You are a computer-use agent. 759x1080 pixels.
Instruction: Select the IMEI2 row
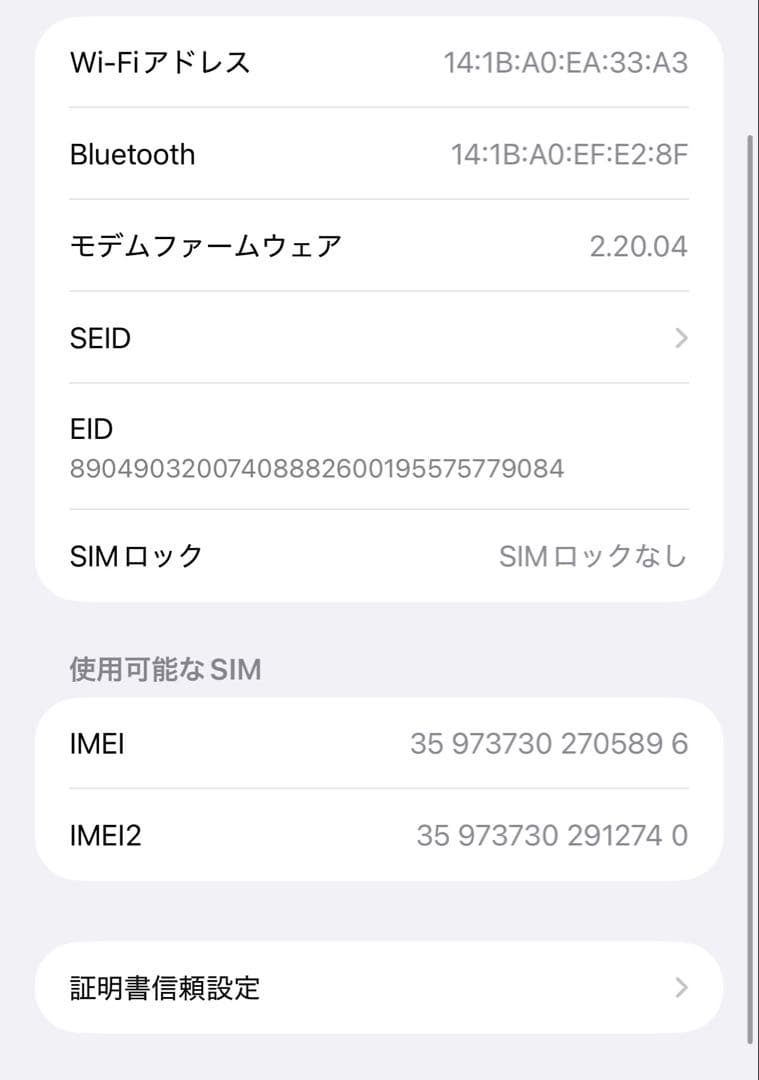coord(379,836)
